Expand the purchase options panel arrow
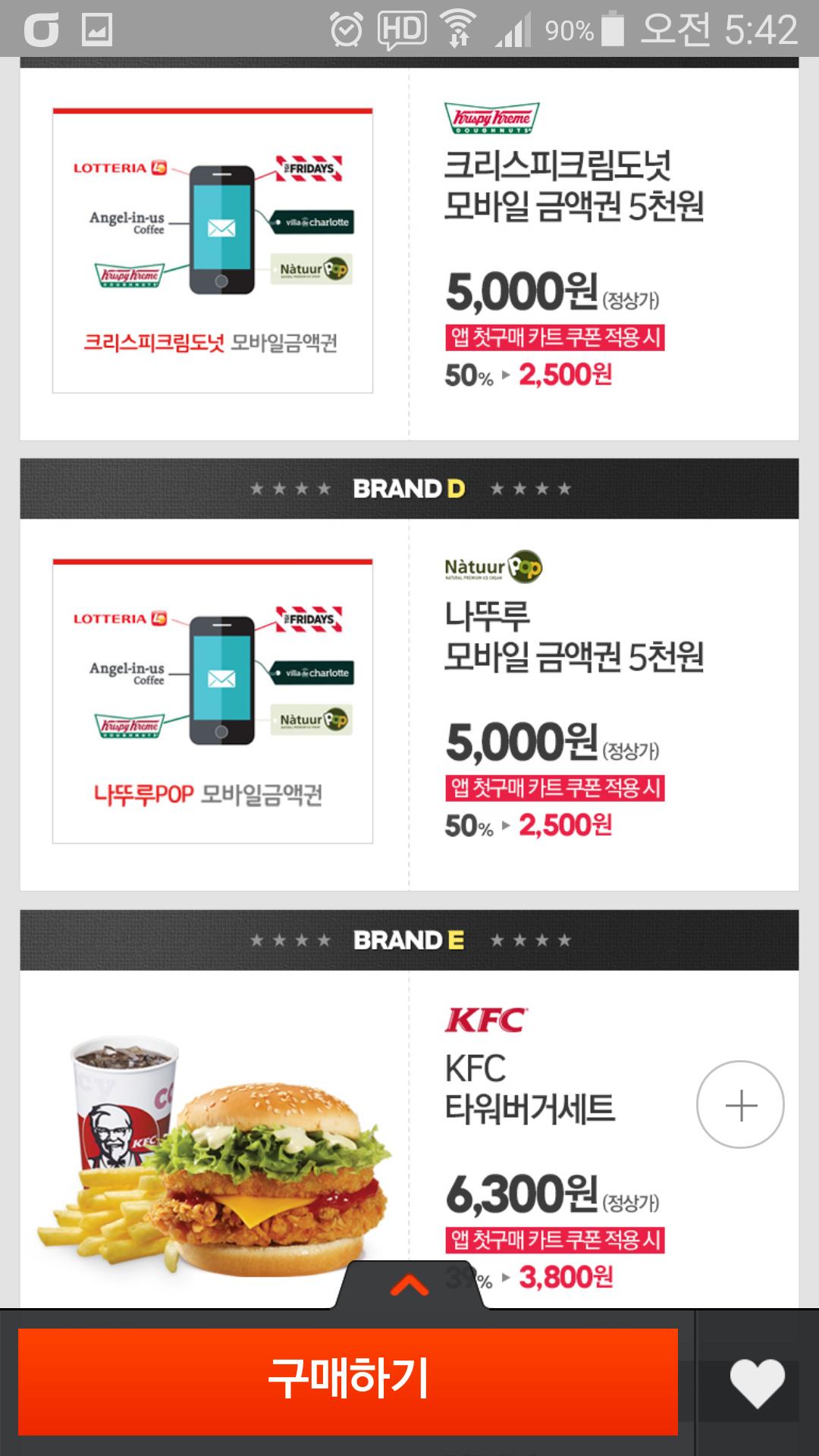This screenshot has width=819, height=1456. pos(409,1285)
